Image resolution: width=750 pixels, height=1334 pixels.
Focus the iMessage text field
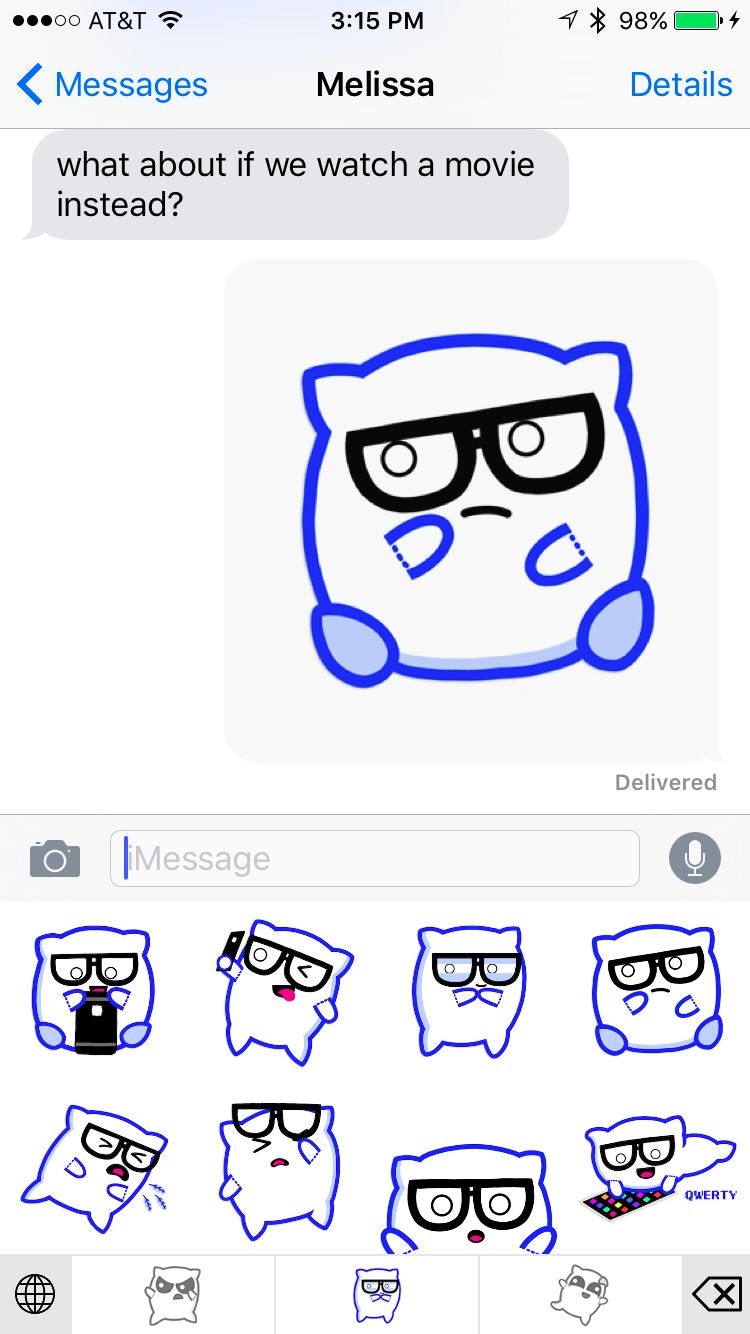pyautogui.click(x=375, y=858)
